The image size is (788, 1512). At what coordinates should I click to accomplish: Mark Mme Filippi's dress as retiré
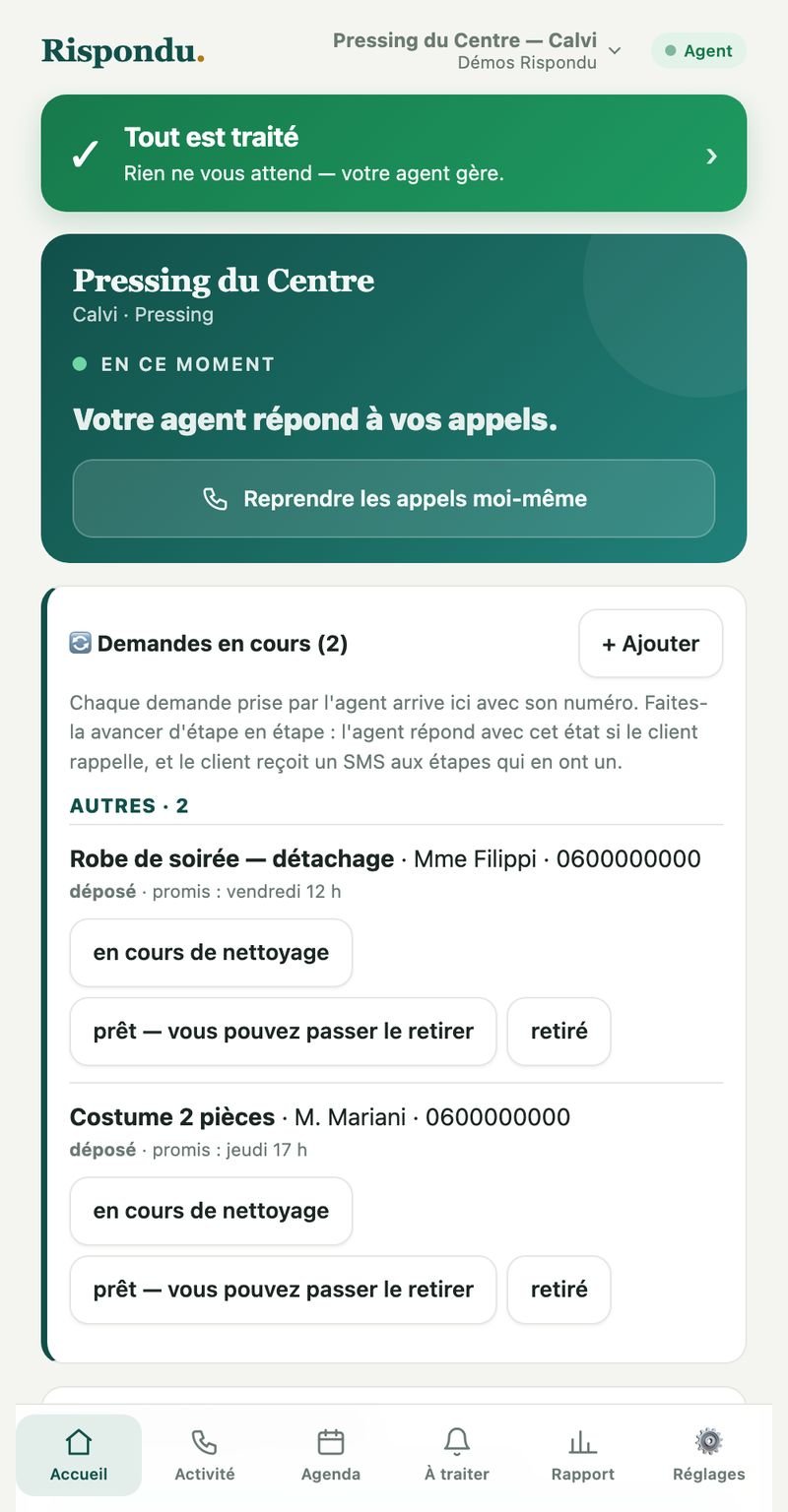pos(559,1032)
